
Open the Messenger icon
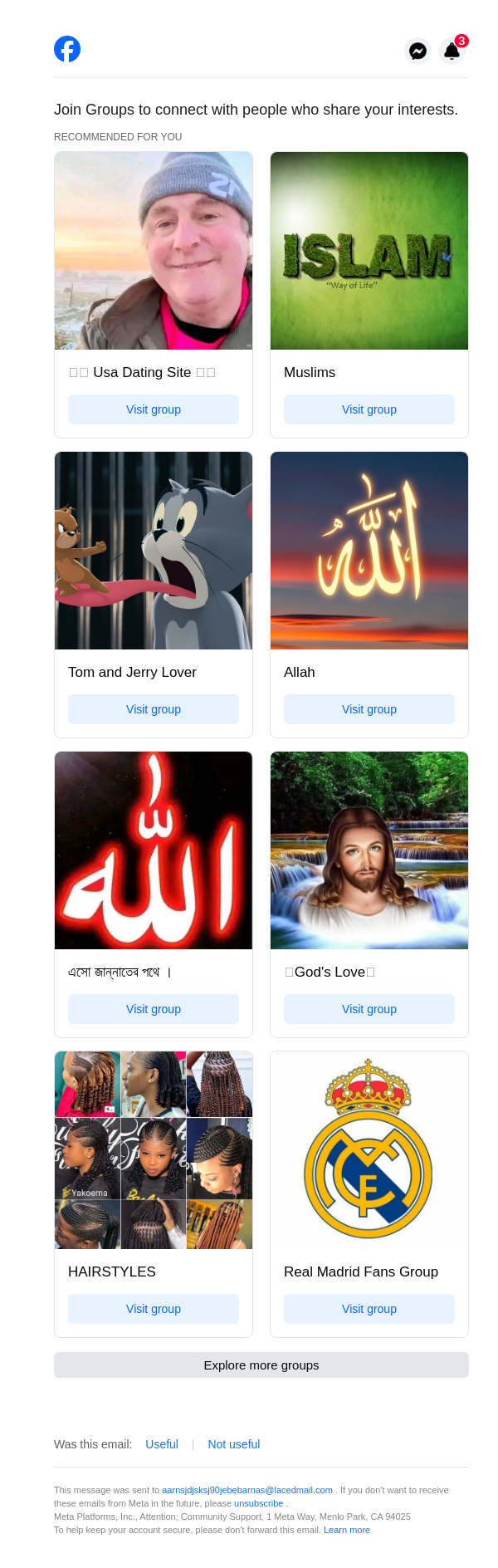pos(417,51)
